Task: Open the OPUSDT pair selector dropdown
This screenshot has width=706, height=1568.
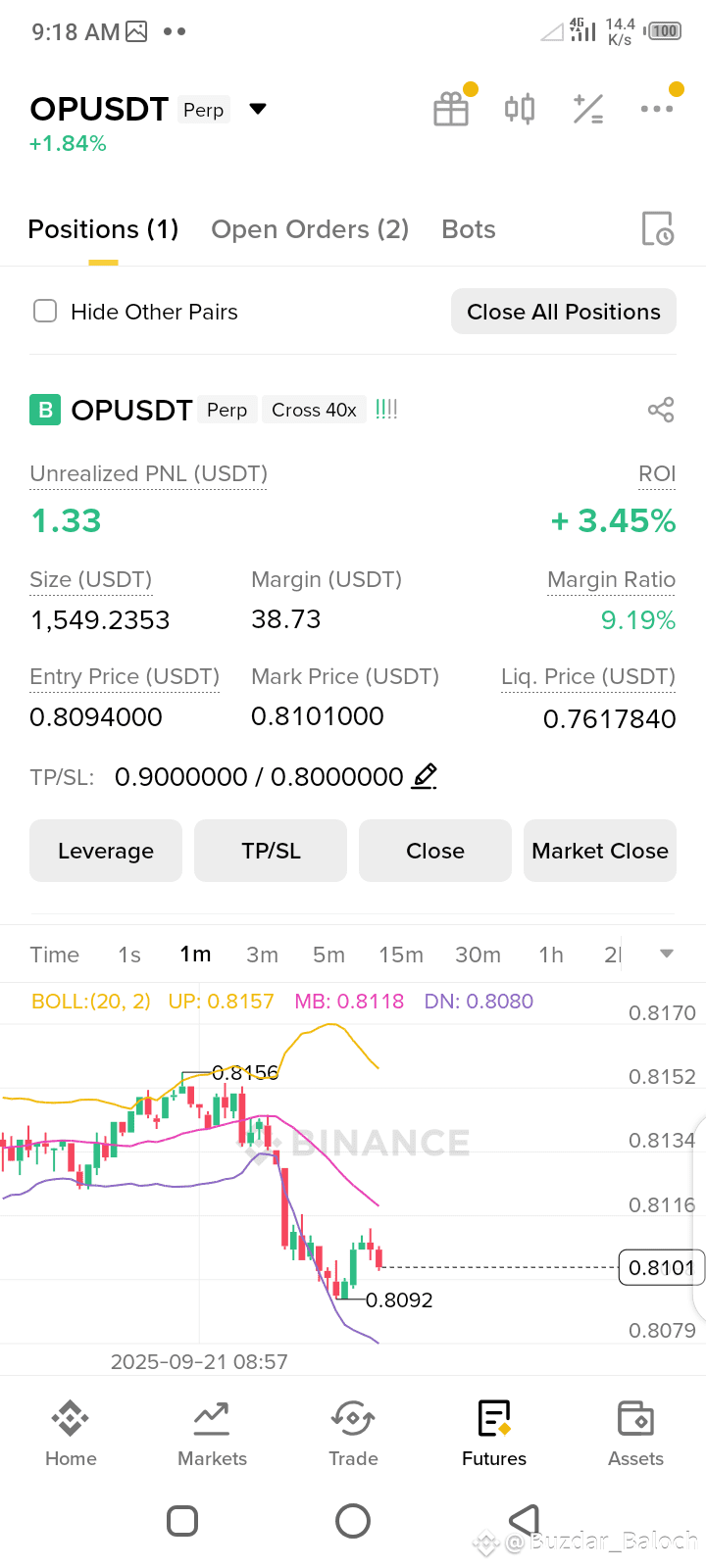Action: tap(258, 109)
